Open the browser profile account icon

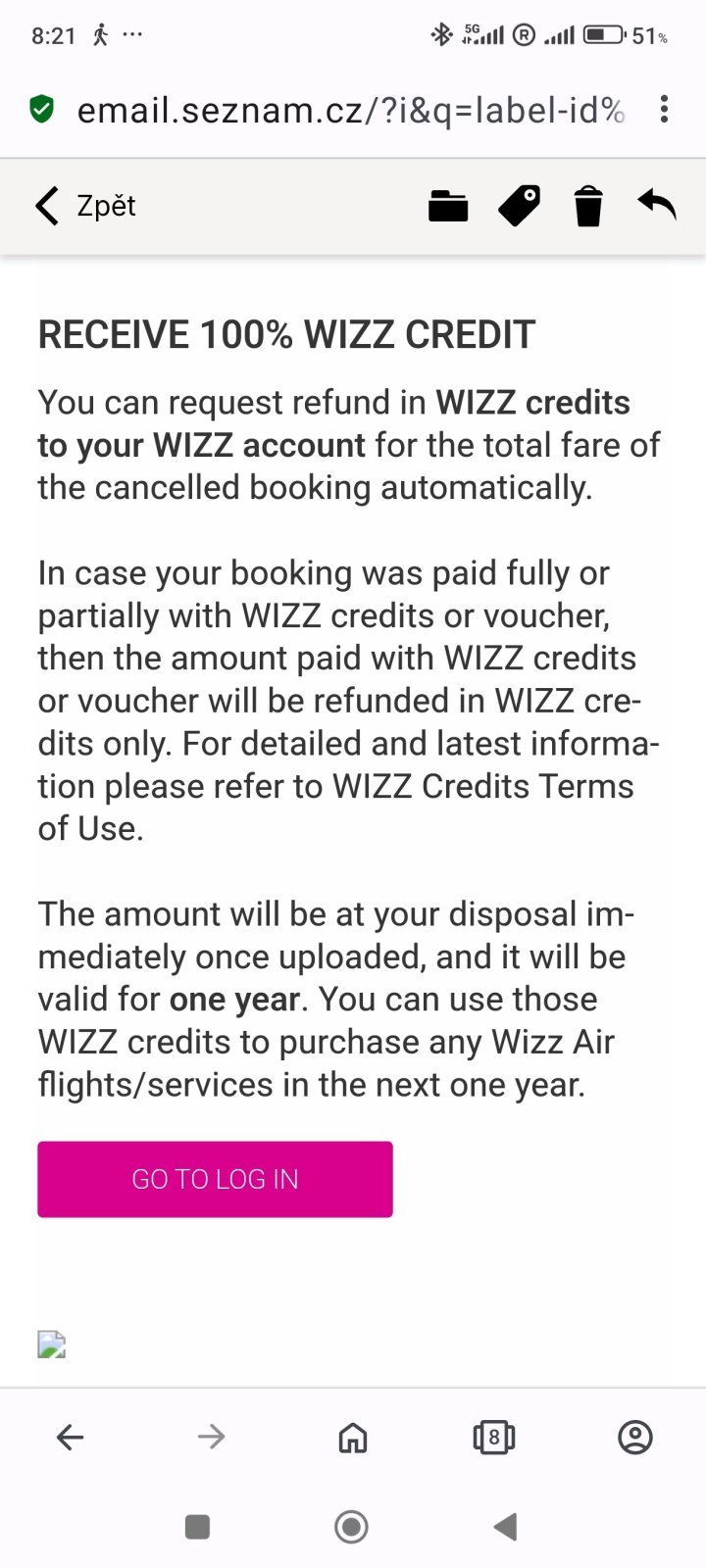tap(634, 1438)
